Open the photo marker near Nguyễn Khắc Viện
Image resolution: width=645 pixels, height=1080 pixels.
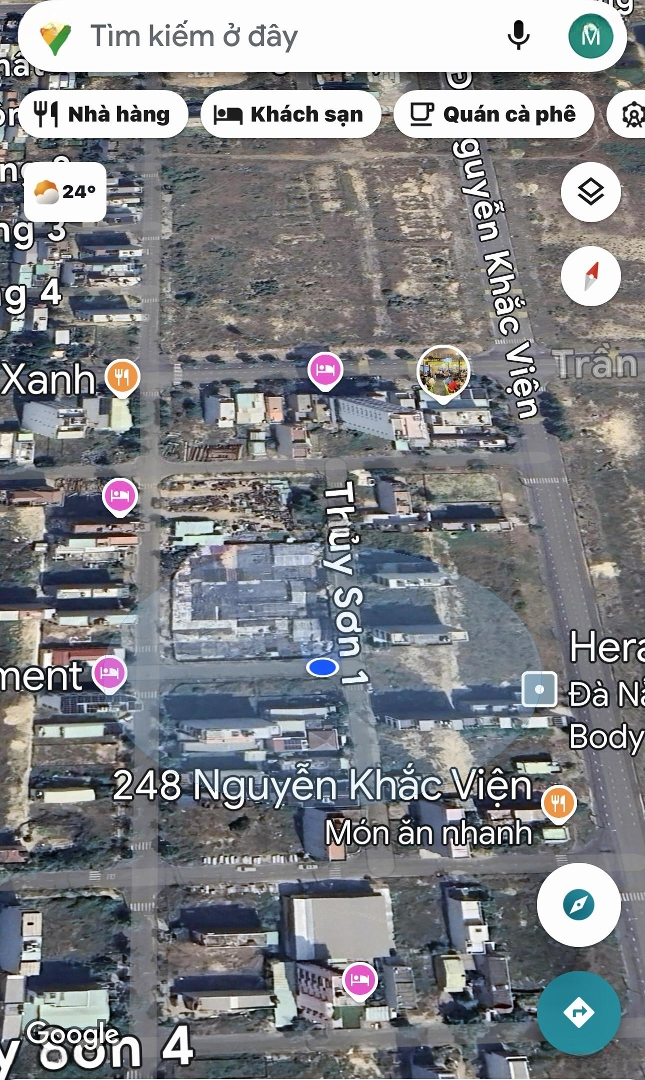pyautogui.click(x=443, y=371)
